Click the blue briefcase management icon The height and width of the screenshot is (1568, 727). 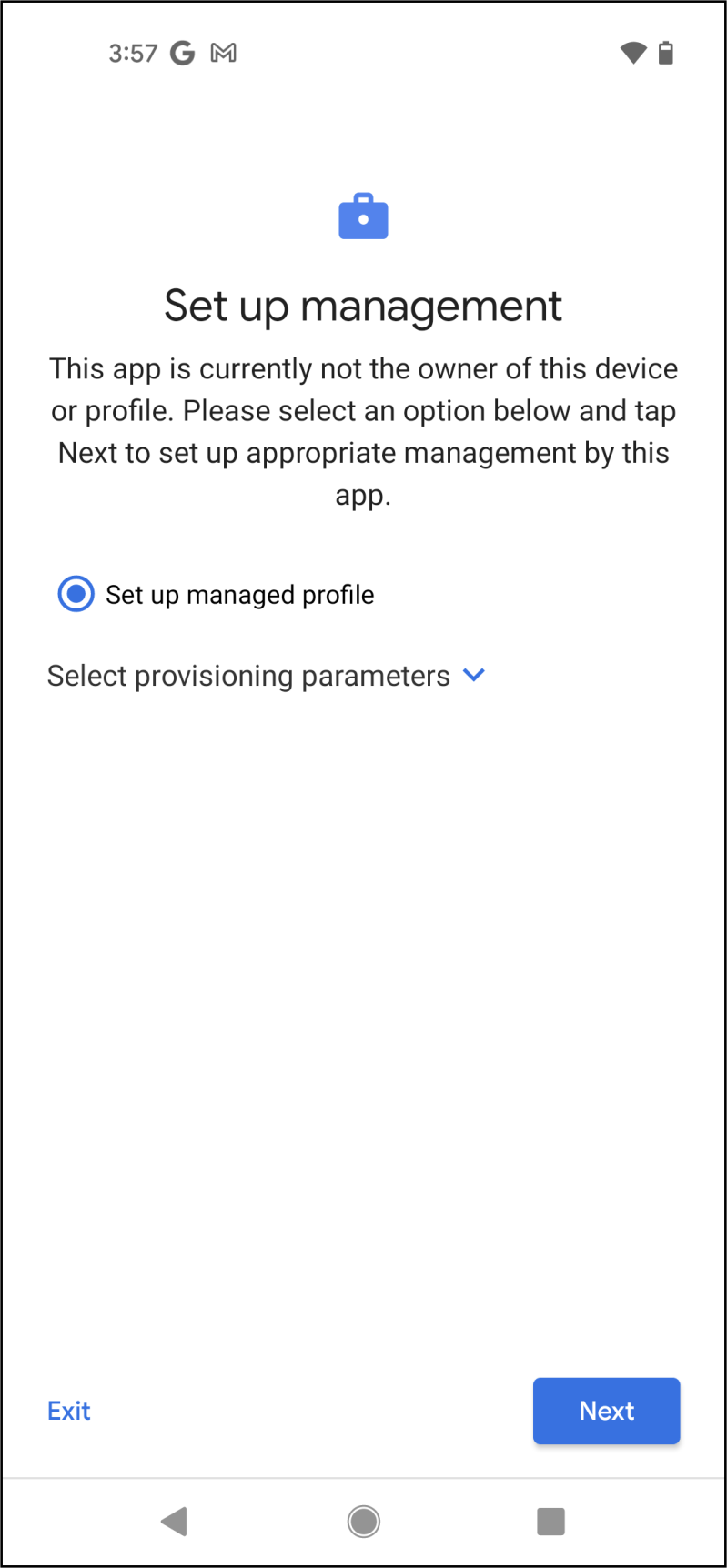tap(363, 216)
